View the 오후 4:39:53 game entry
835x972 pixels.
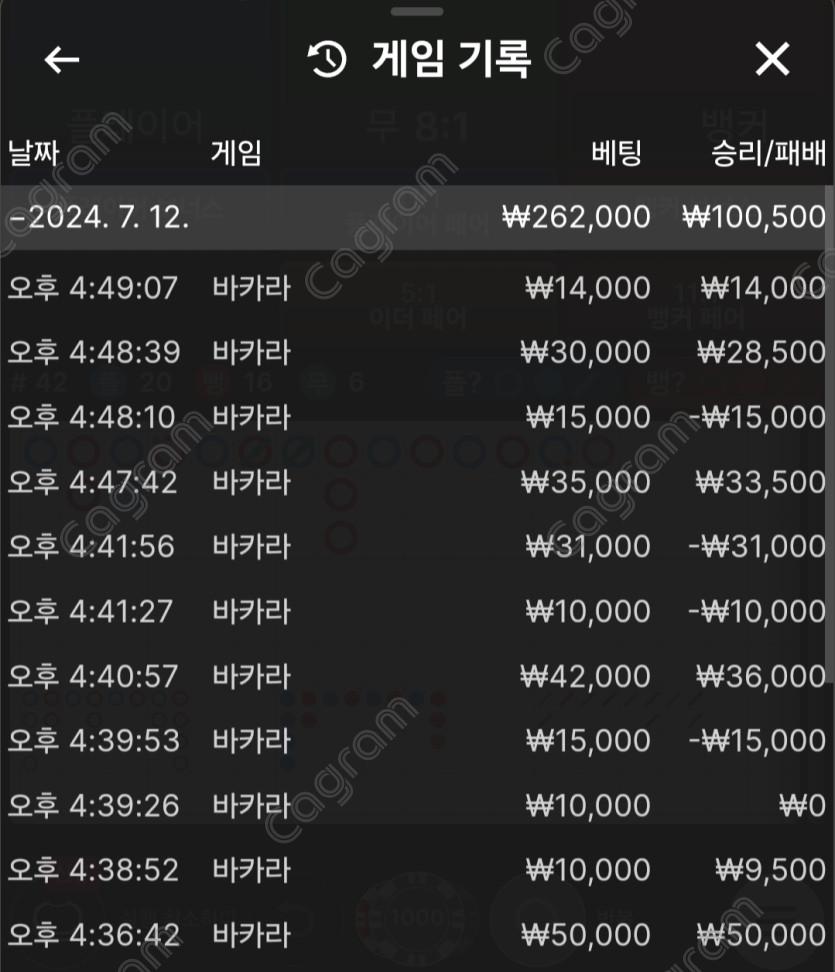(415, 740)
